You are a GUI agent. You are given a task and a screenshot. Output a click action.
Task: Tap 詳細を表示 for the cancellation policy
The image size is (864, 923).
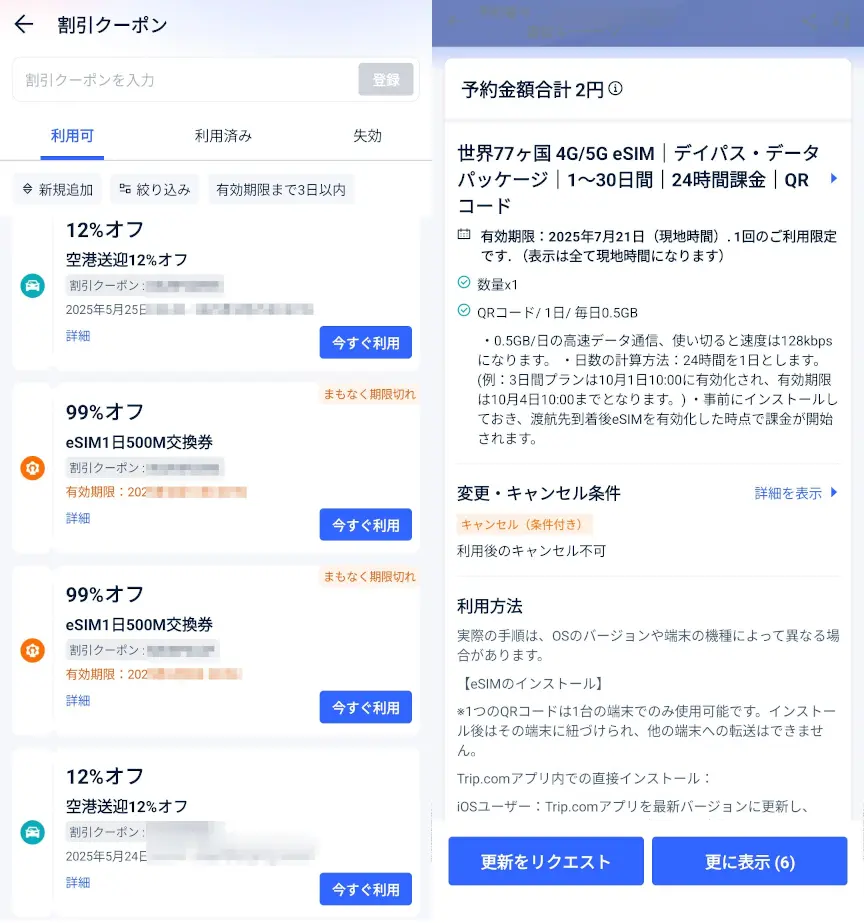[x=796, y=493]
